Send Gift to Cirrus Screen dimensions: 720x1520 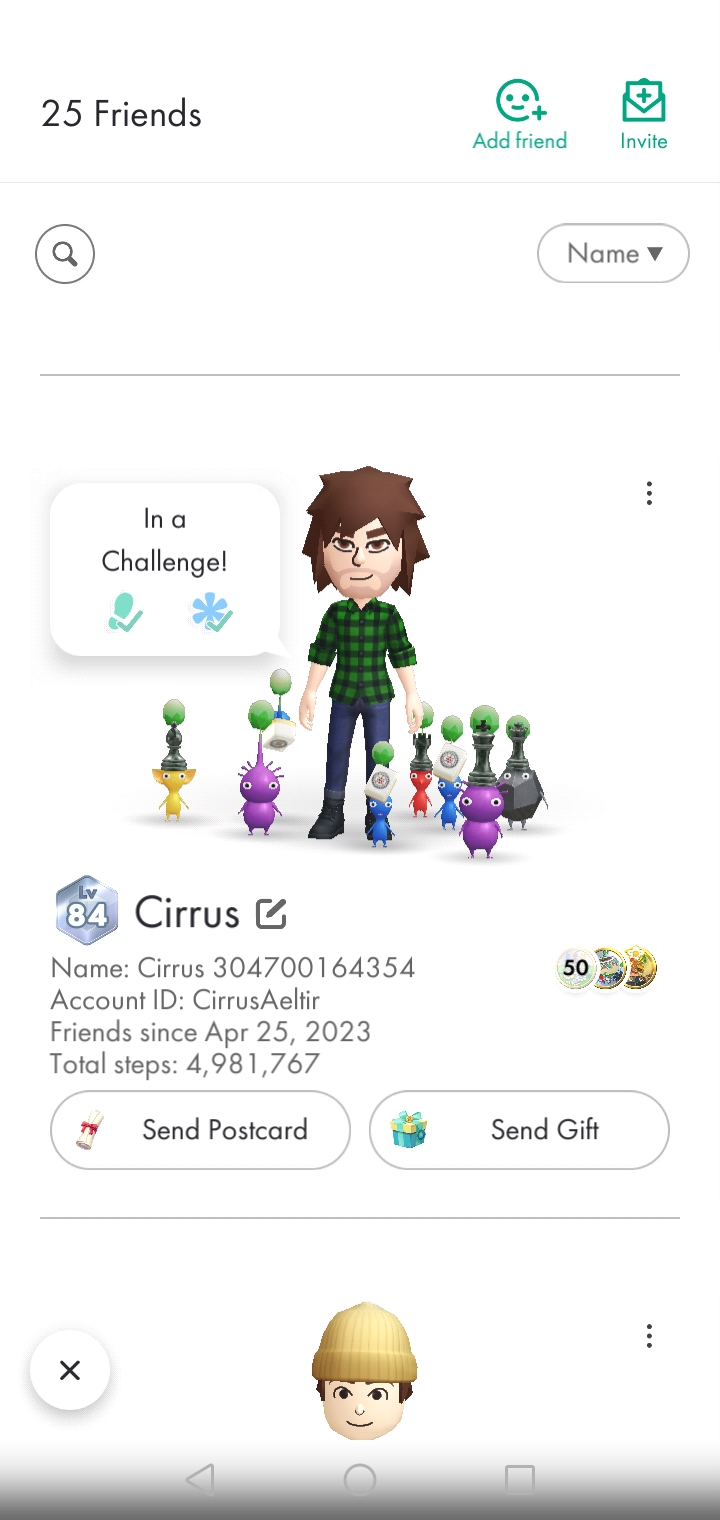click(519, 1130)
